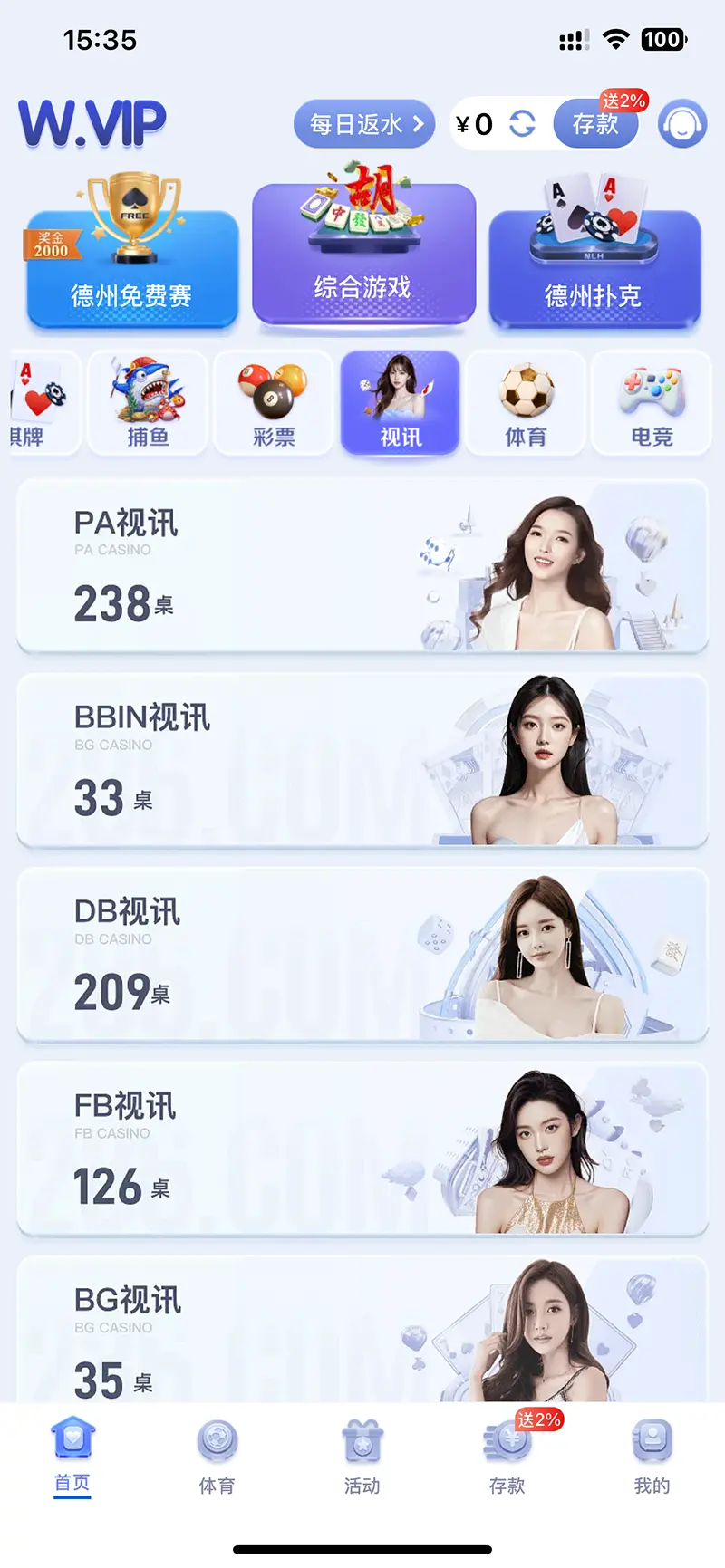
Task: Switch to the 视讯 live casino tab
Action: [400, 401]
